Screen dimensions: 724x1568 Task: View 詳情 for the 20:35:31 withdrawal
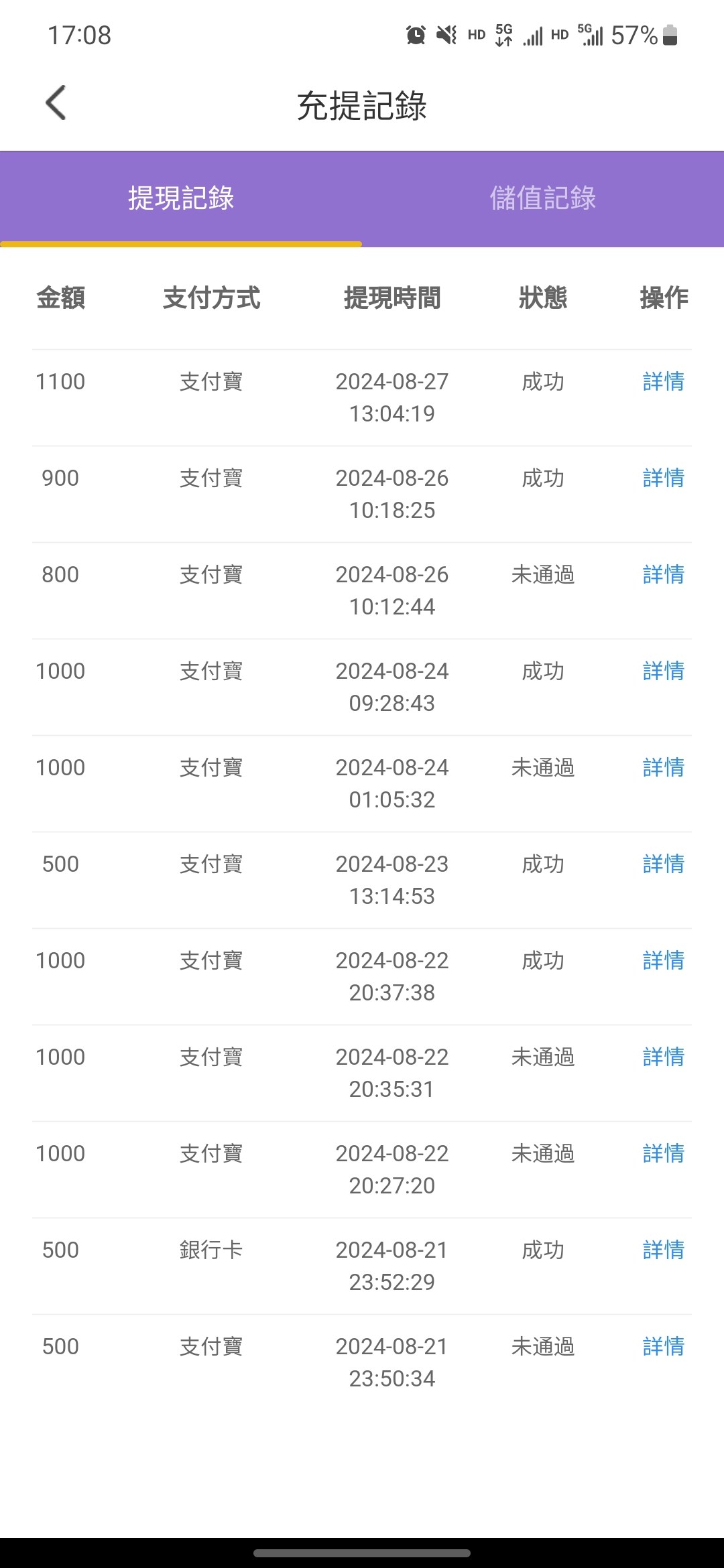click(664, 1057)
